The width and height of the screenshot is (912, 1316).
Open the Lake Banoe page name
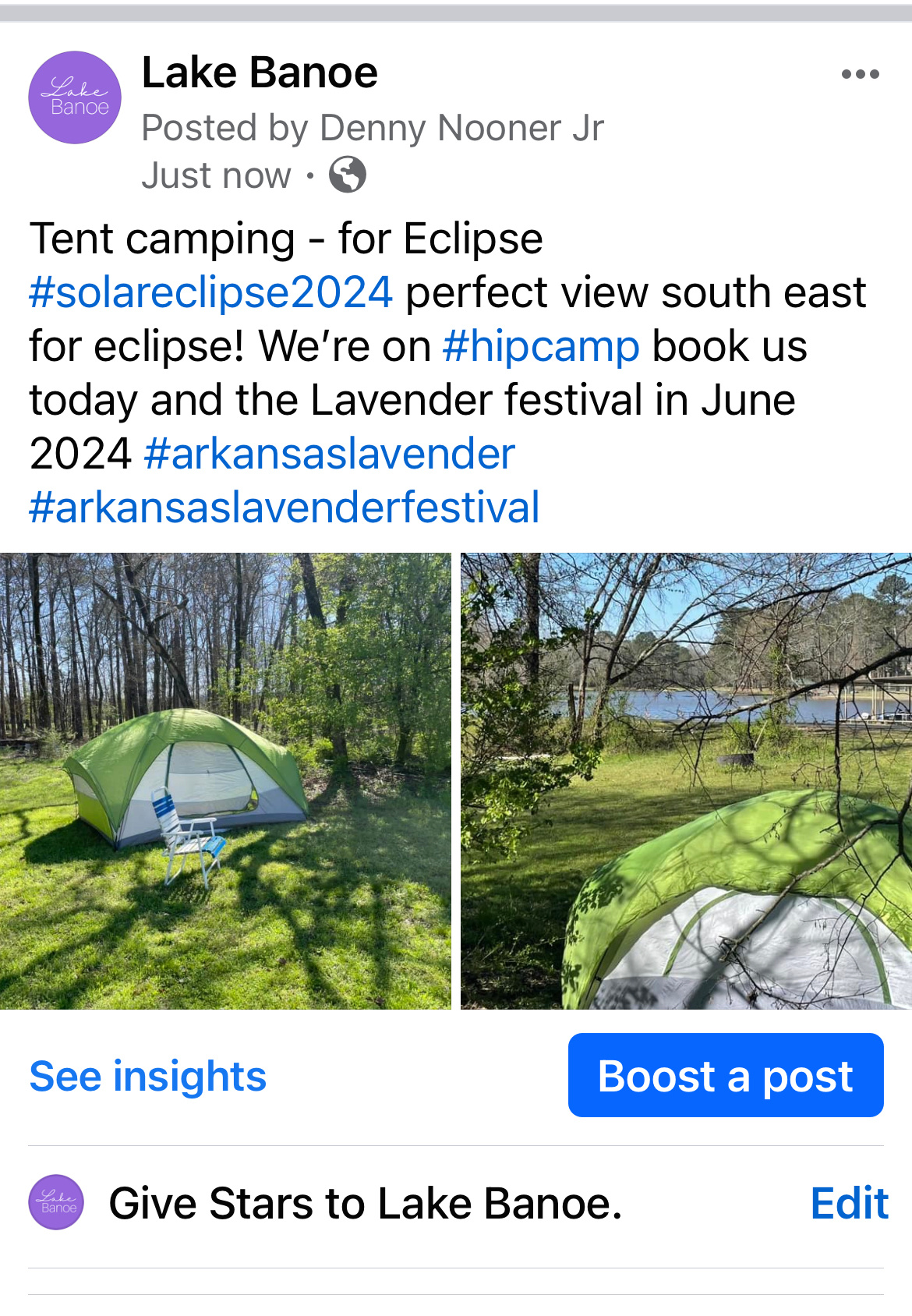pyautogui.click(x=260, y=73)
